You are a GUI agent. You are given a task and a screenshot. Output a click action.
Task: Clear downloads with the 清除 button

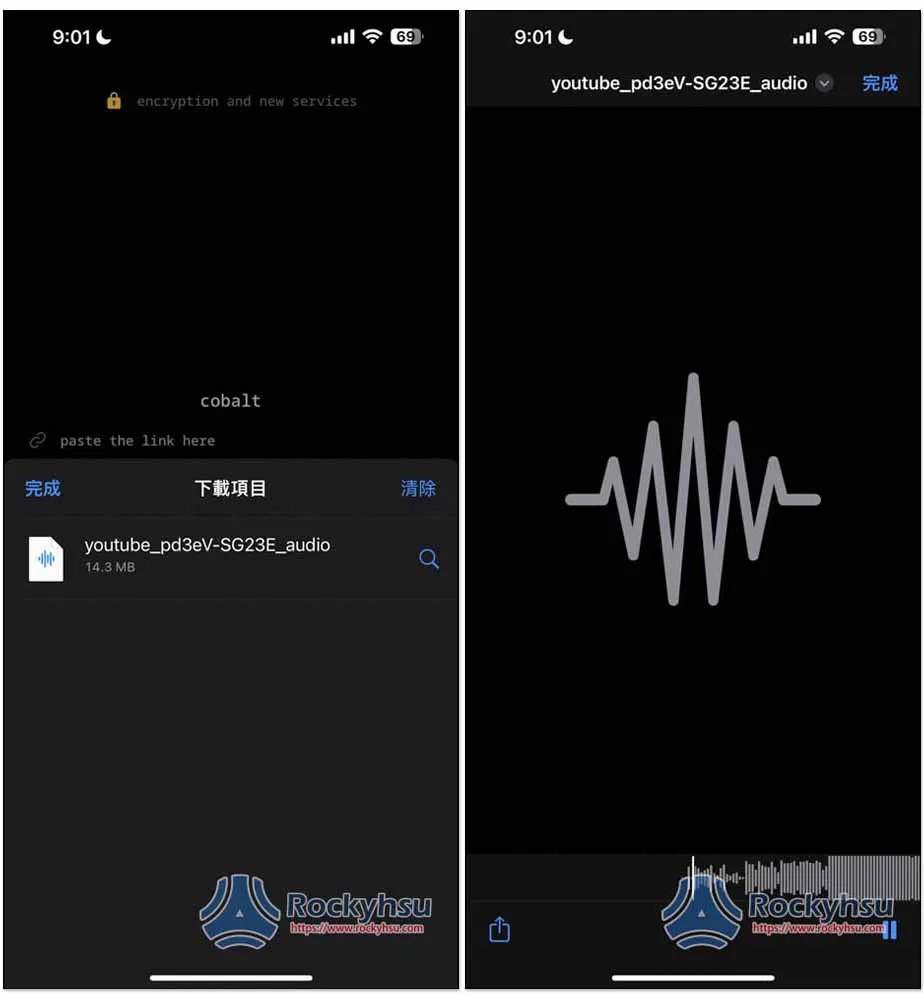418,488
